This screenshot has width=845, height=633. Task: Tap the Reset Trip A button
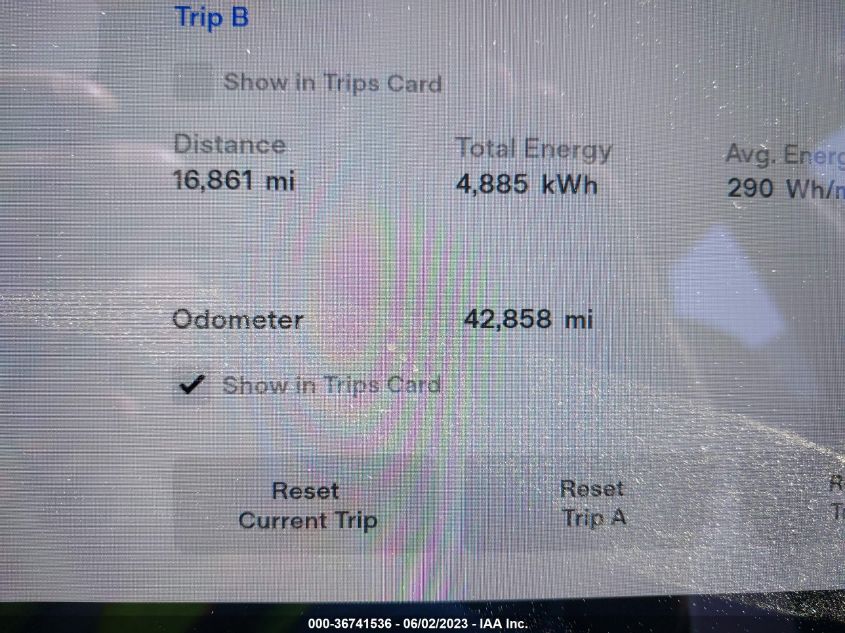(x=592, y=502)
